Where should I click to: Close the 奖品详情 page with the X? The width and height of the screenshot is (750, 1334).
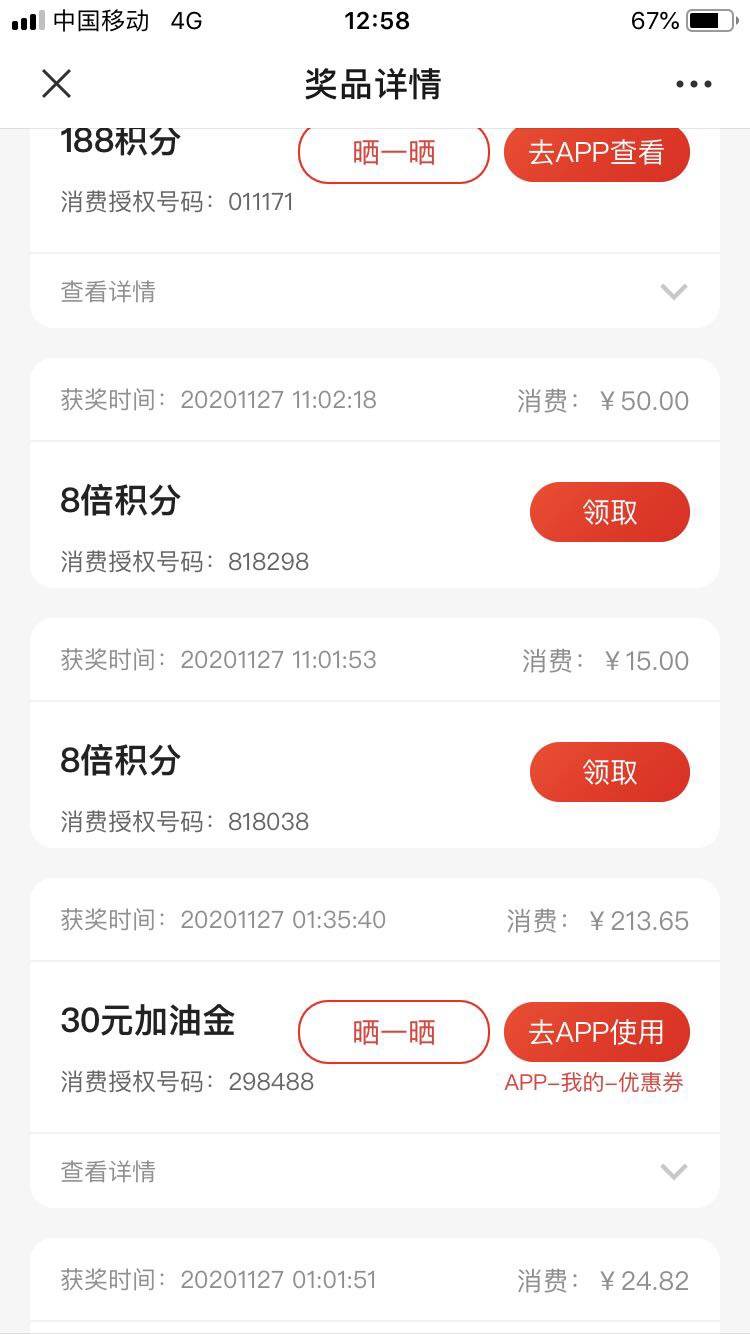[x=57, y=84]
